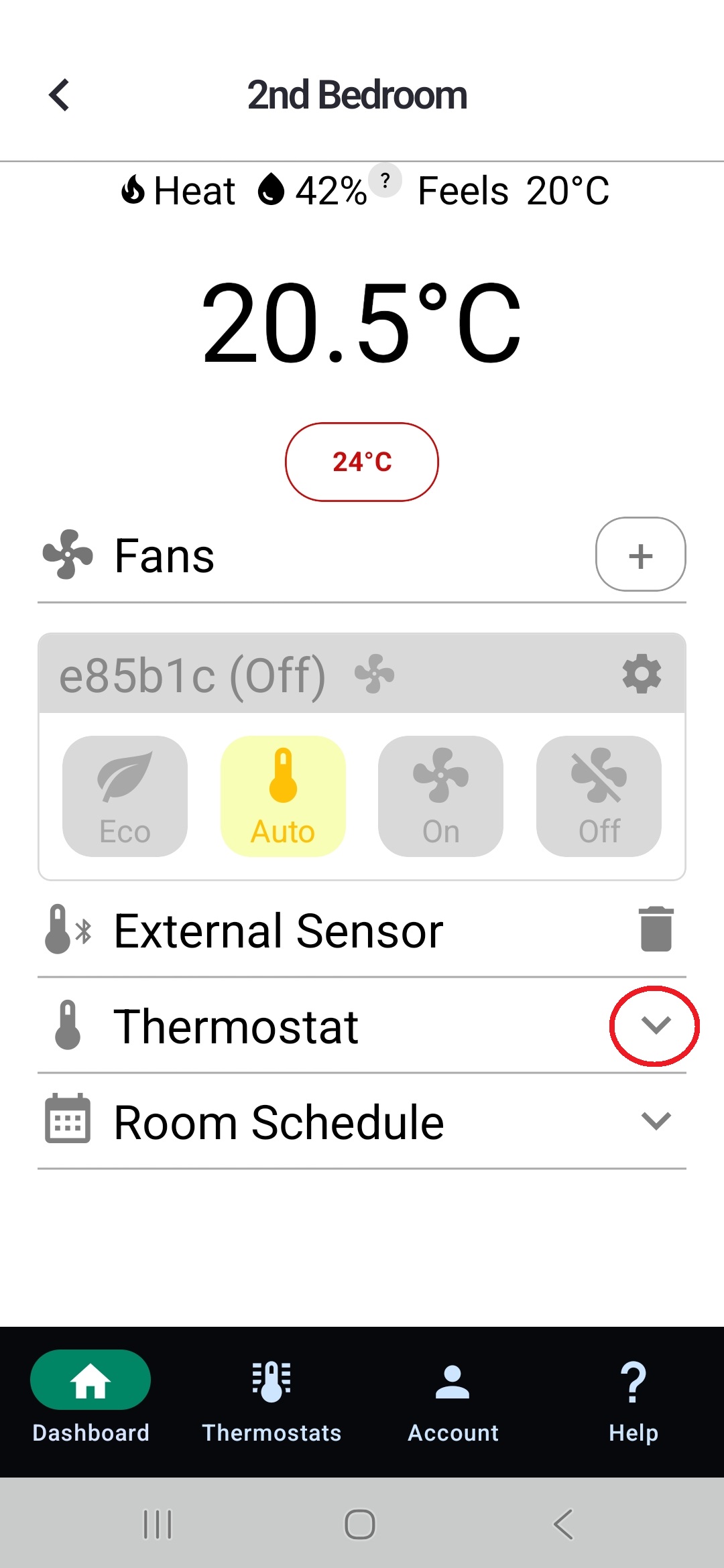Open the Help tab
Screen dimensions: 724x1568
pos(633,1396)
